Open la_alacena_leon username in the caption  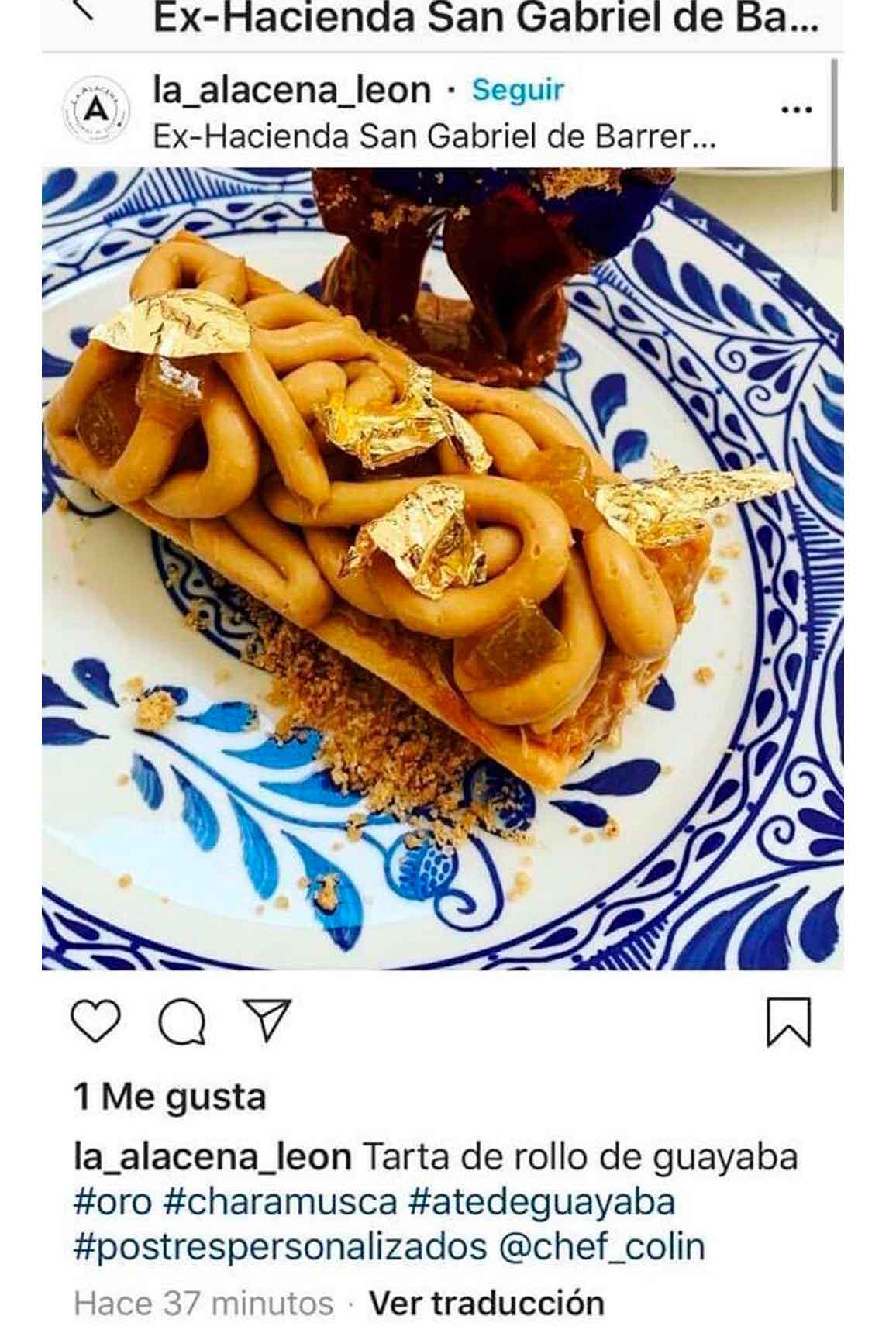click(212, 1157)
